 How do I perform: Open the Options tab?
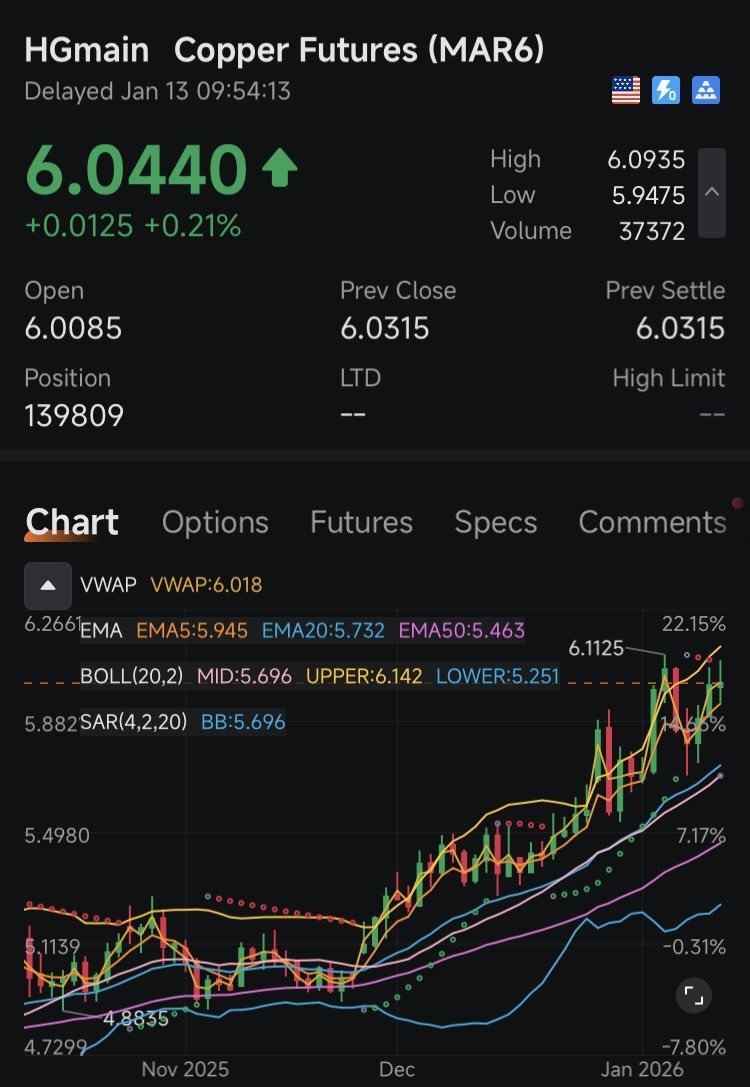click(215, 522)
